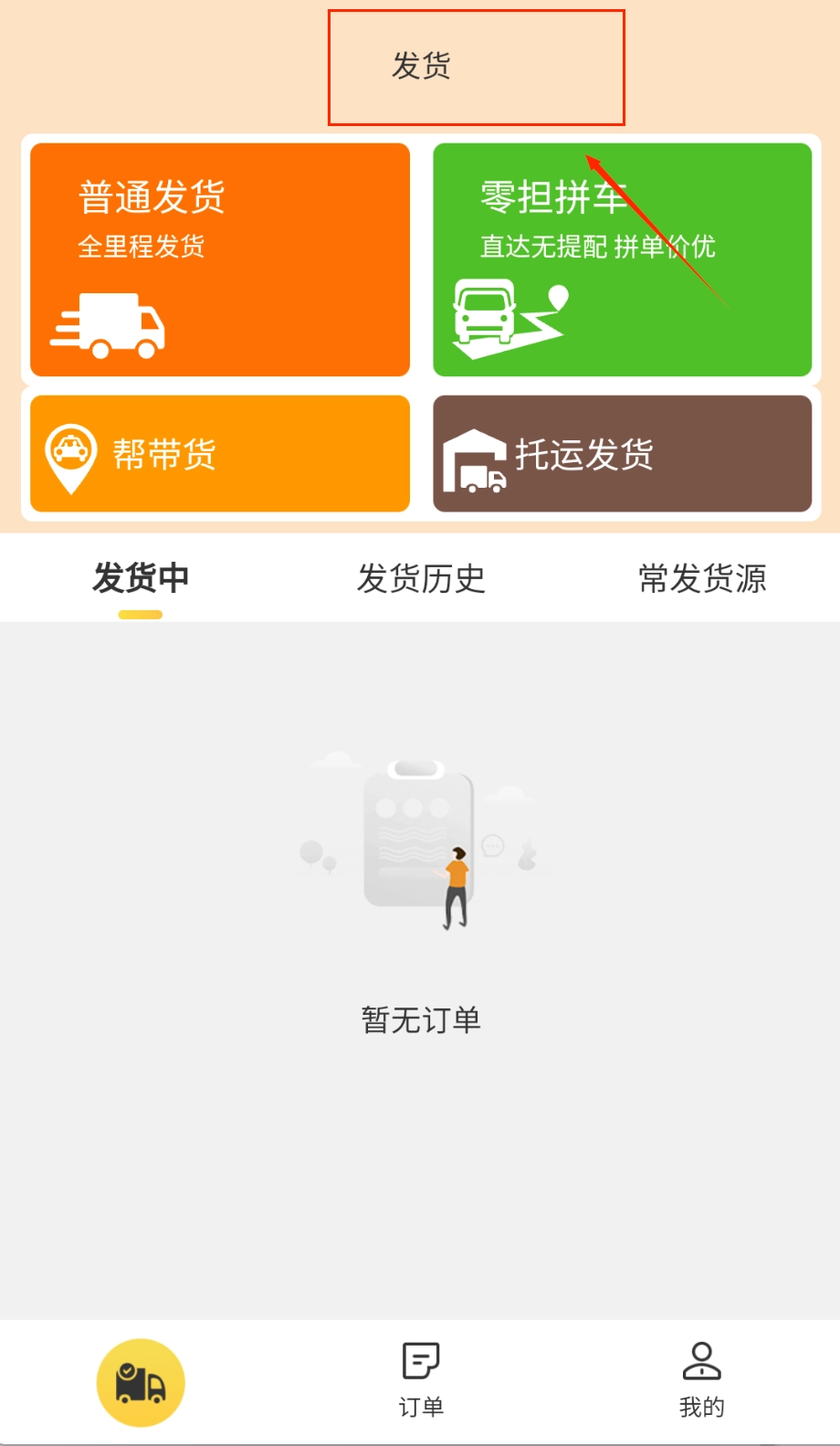This screenshot has height=1446, width=840.
Task: Tap the yellow underline indicator below 发货中
Action: (138, 616)
